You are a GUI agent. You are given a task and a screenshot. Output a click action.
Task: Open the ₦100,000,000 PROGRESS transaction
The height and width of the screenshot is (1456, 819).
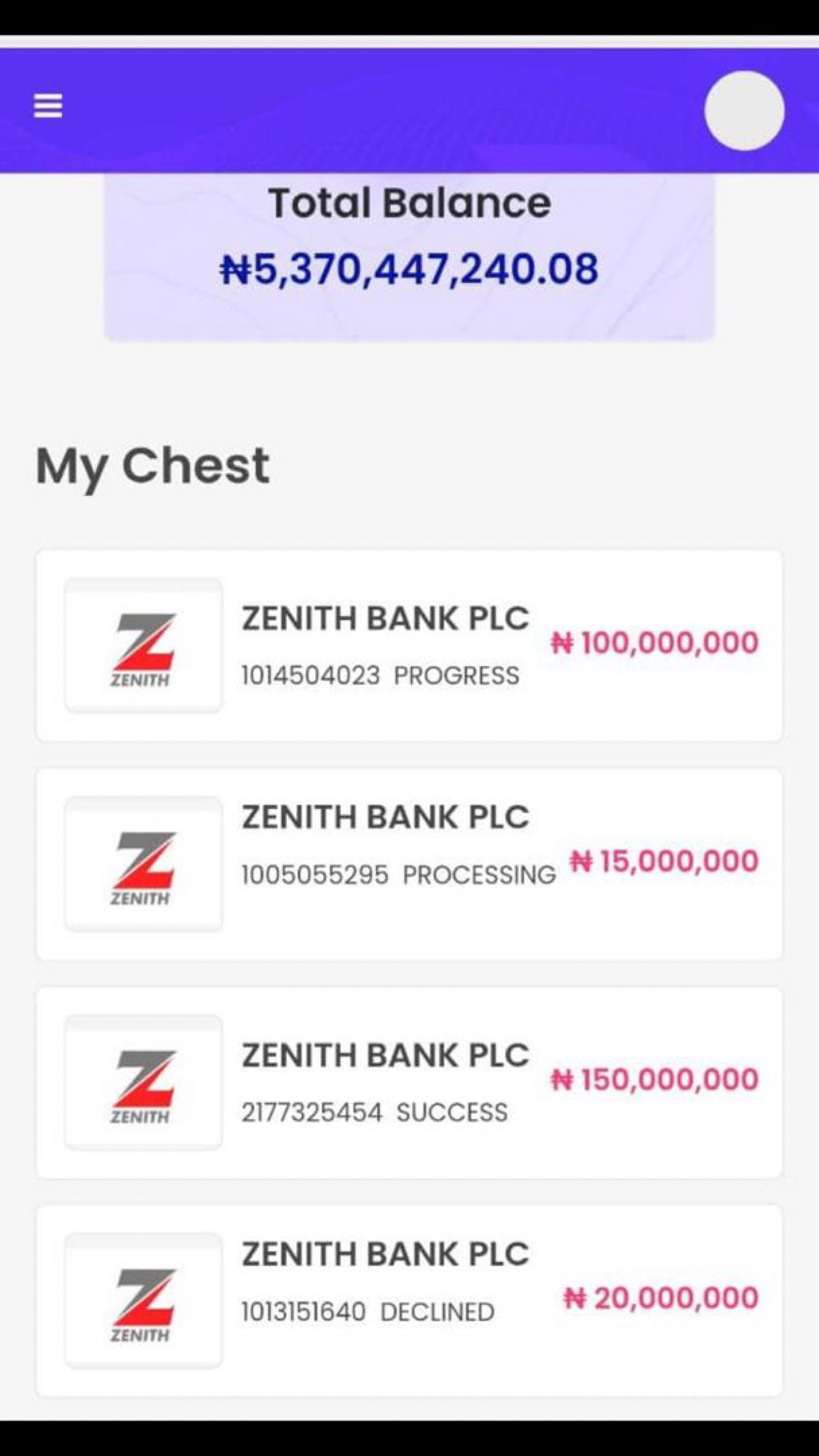pyautogui.click(x=409, y=645)
